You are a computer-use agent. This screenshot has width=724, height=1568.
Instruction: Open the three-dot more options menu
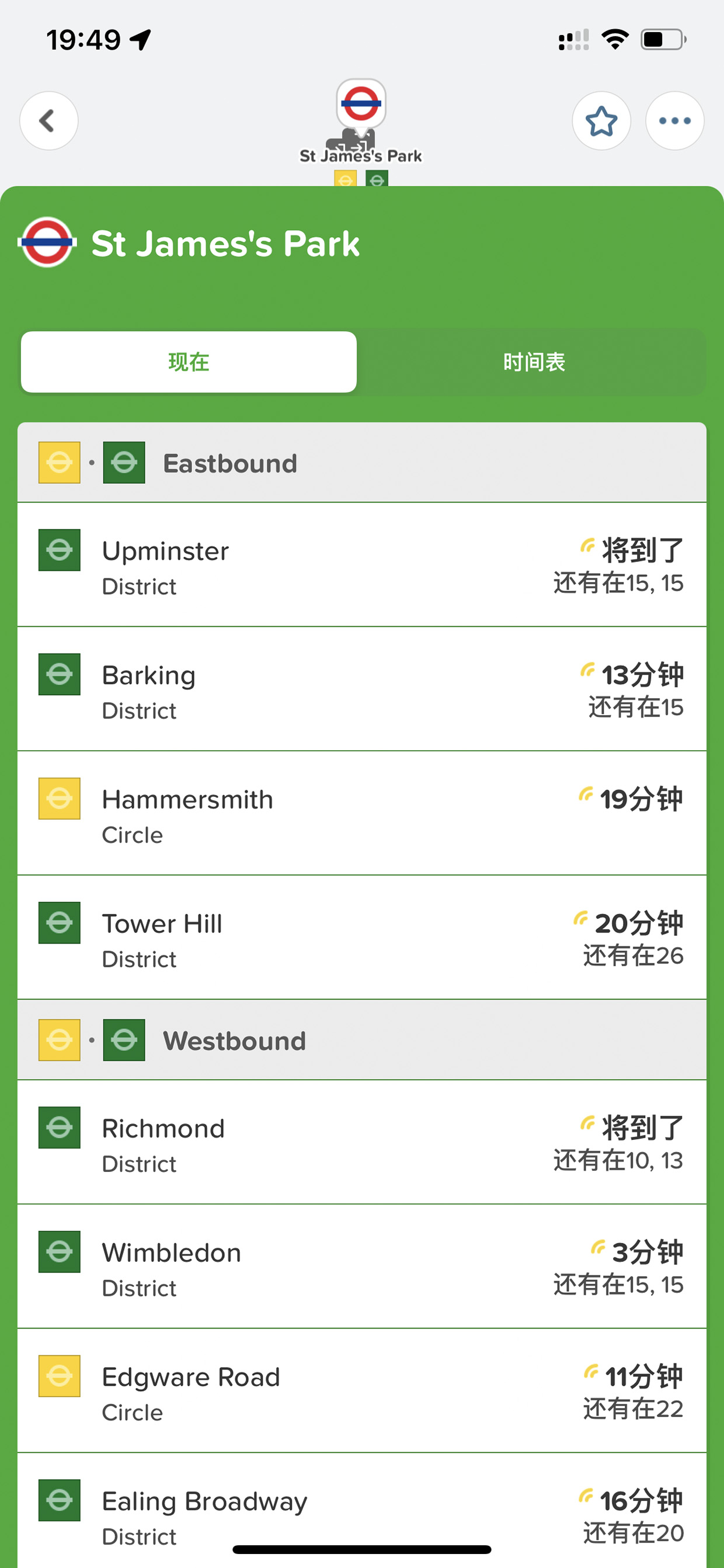[x=675, y=120]
